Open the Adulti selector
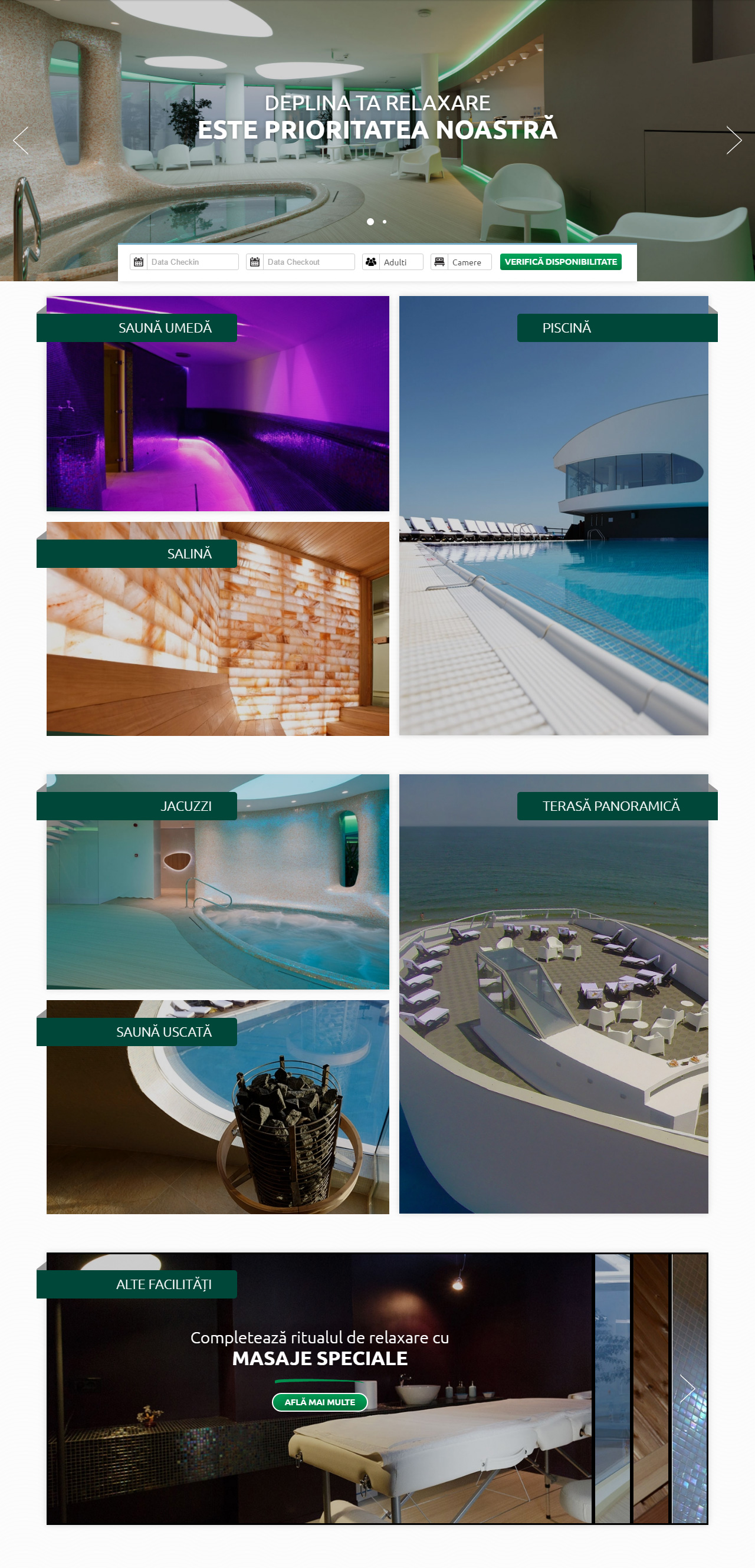This screenshot has width=755, height=1568. (400, 262)
